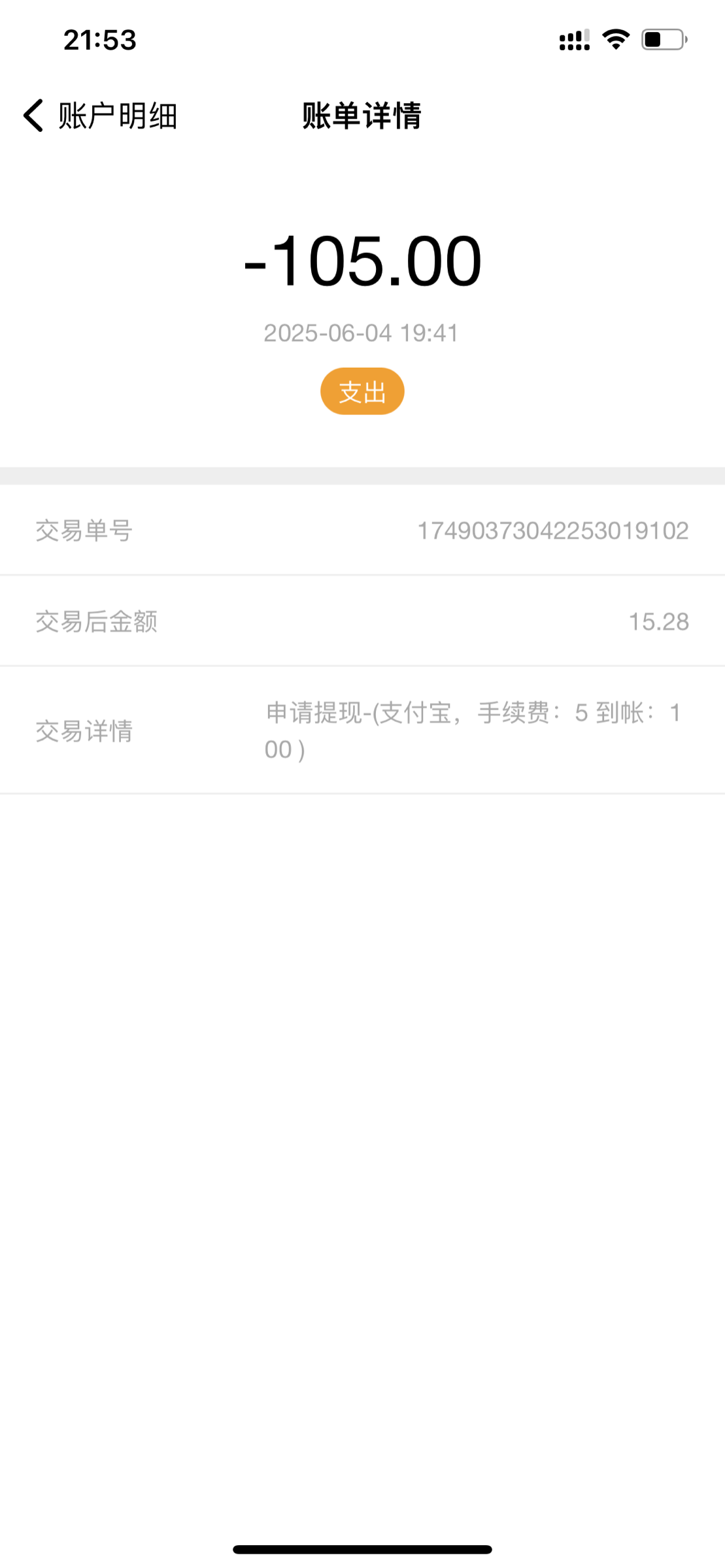Tap the transaction date 2025-06-04 19:41
This screenshot has height=1568, width=725.
[x=362, y=333]
